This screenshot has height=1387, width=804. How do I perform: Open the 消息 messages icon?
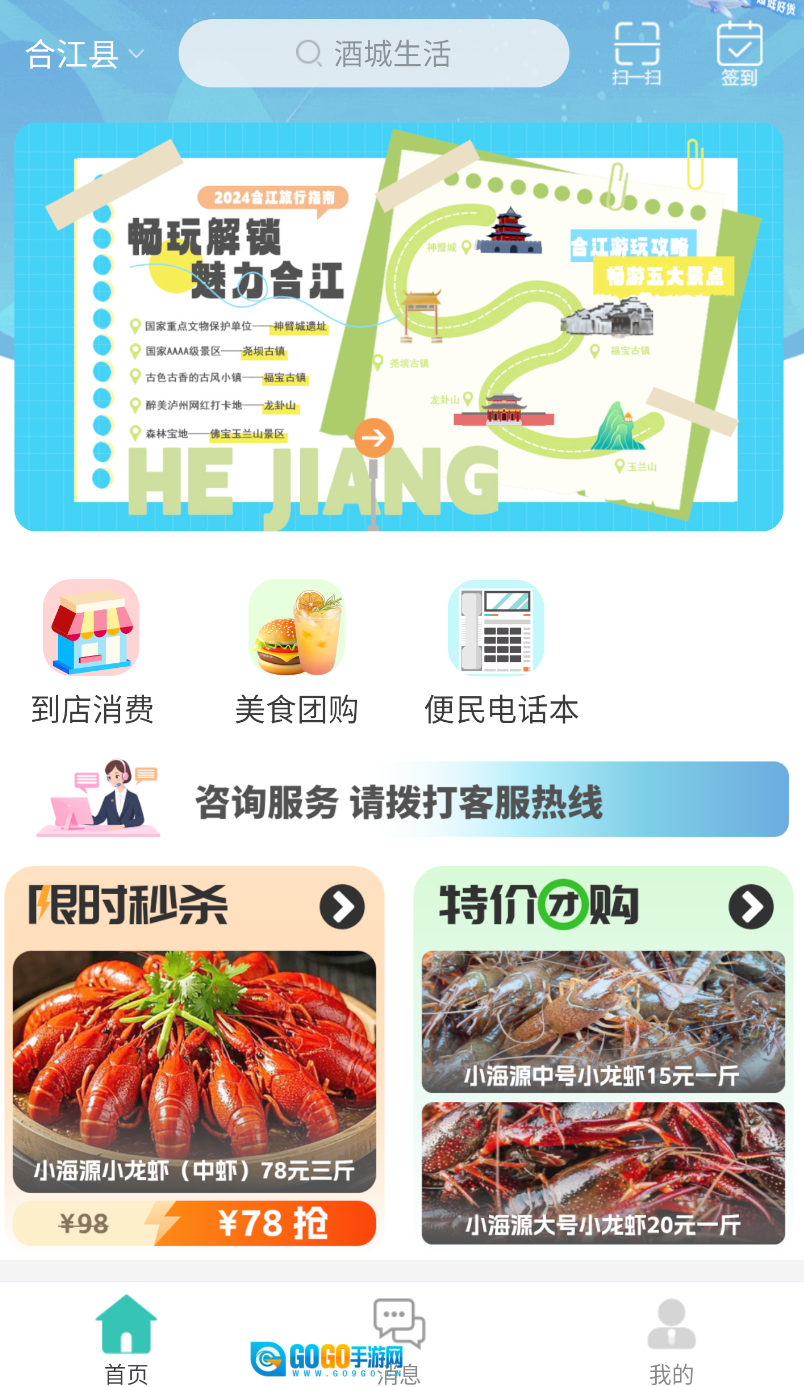pos(399,1322)
